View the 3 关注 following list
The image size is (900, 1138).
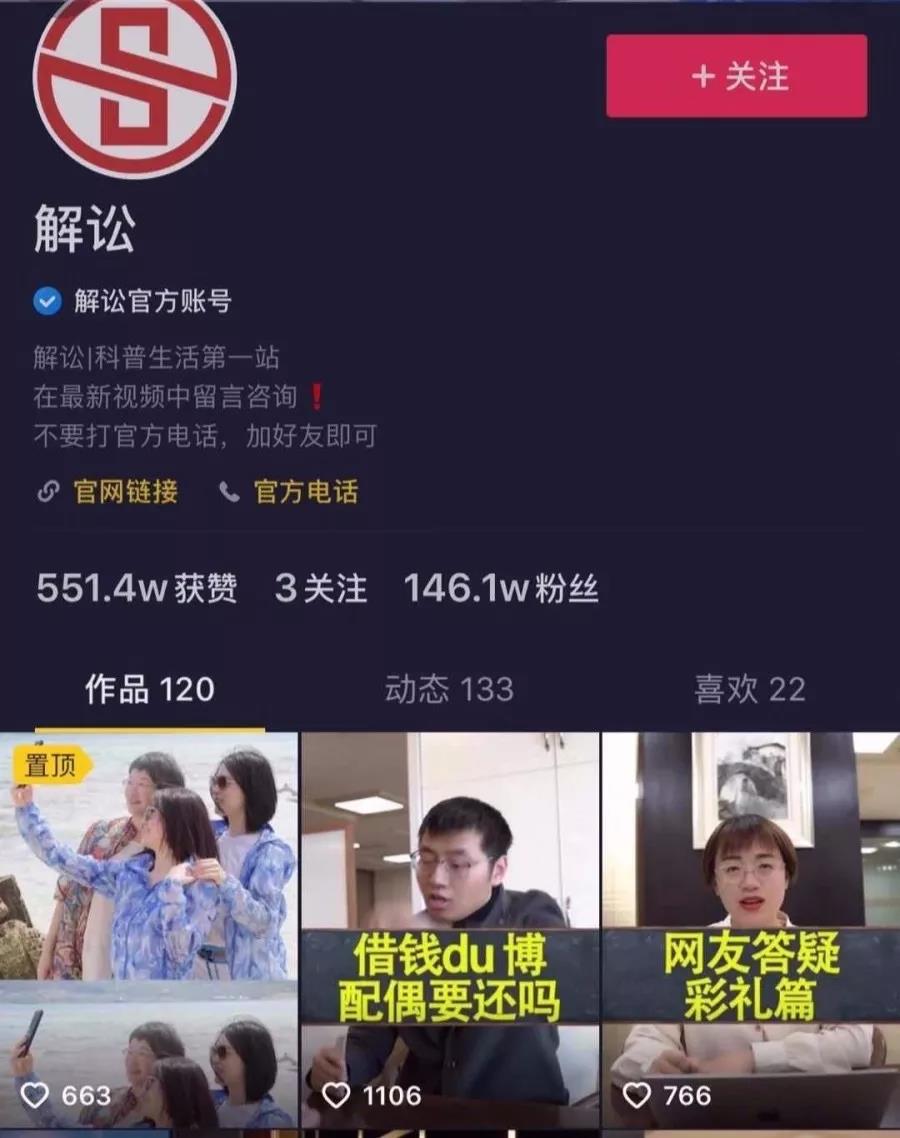(321, 589)
